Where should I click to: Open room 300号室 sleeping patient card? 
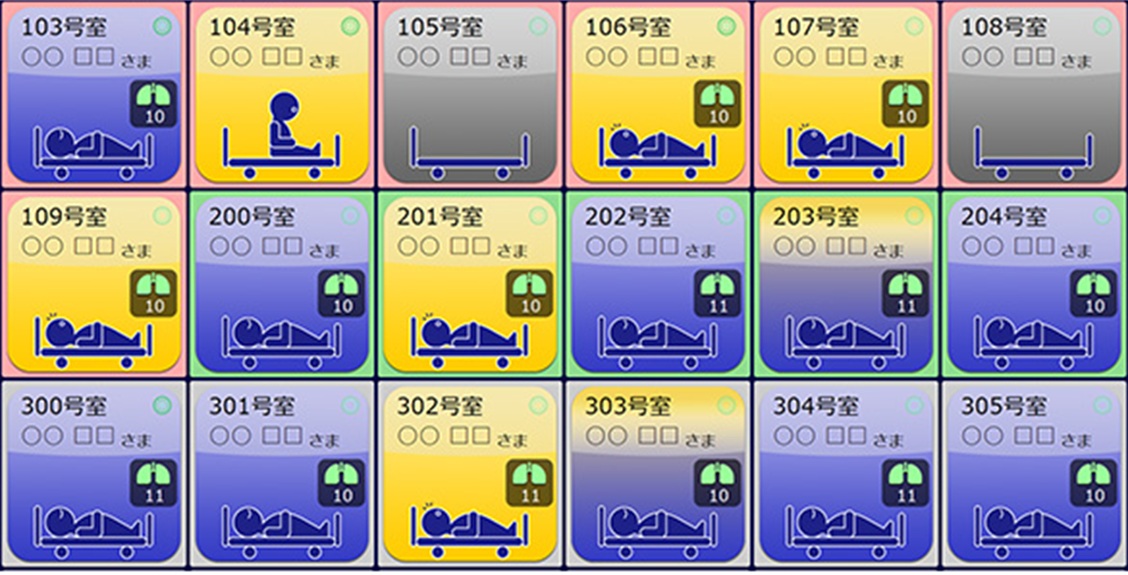tap(94, 475)
